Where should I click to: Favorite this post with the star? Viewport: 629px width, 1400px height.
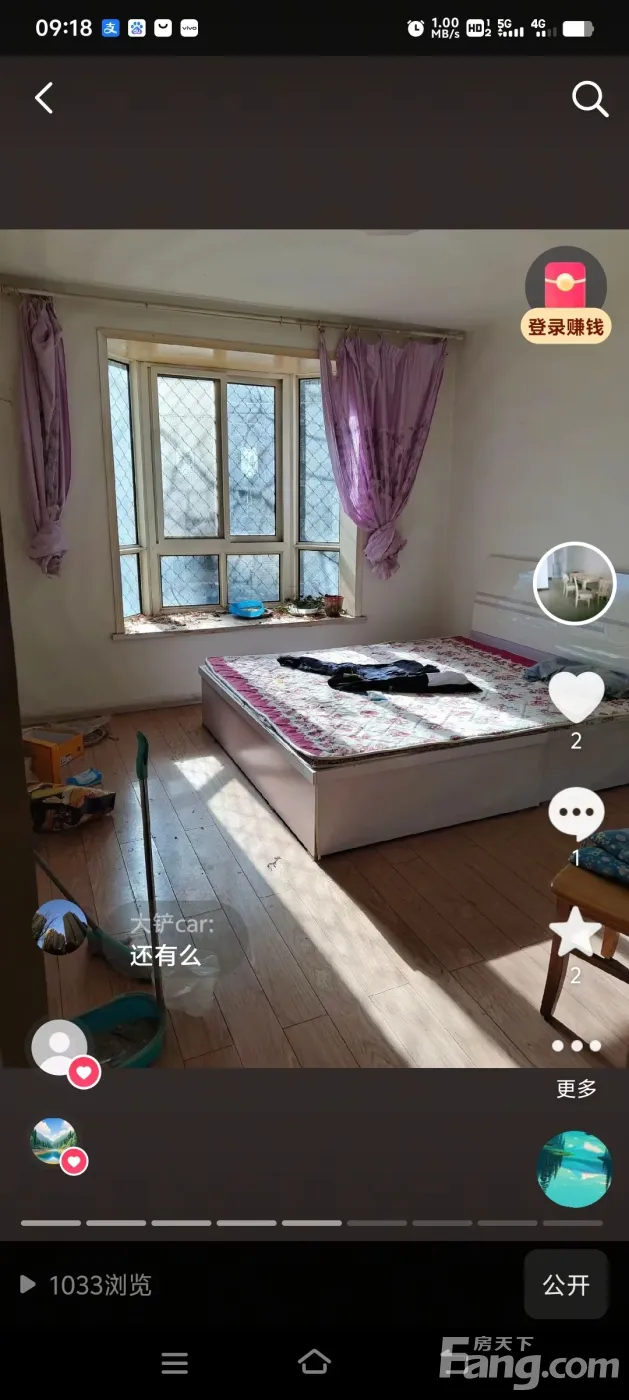pos(576,933)
